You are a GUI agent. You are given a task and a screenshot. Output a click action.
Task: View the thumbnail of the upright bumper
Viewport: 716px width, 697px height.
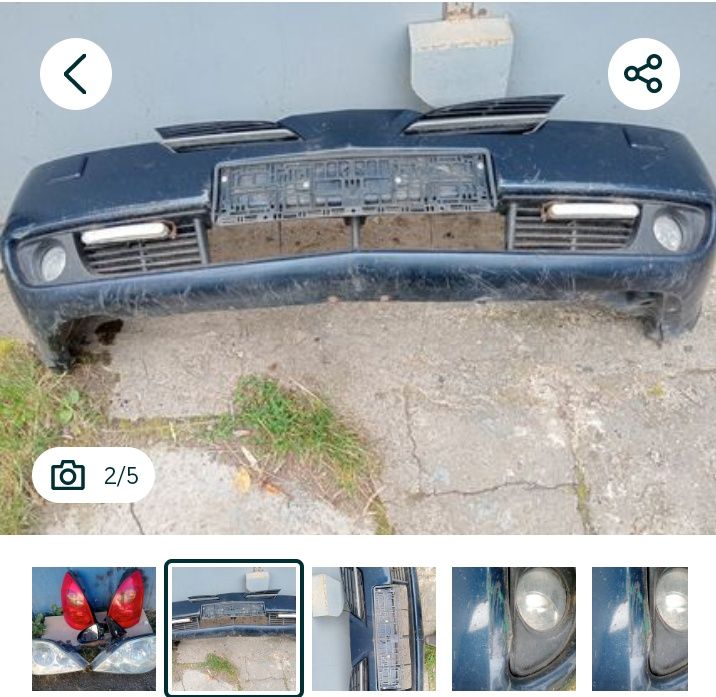click(x=374, y=630)
